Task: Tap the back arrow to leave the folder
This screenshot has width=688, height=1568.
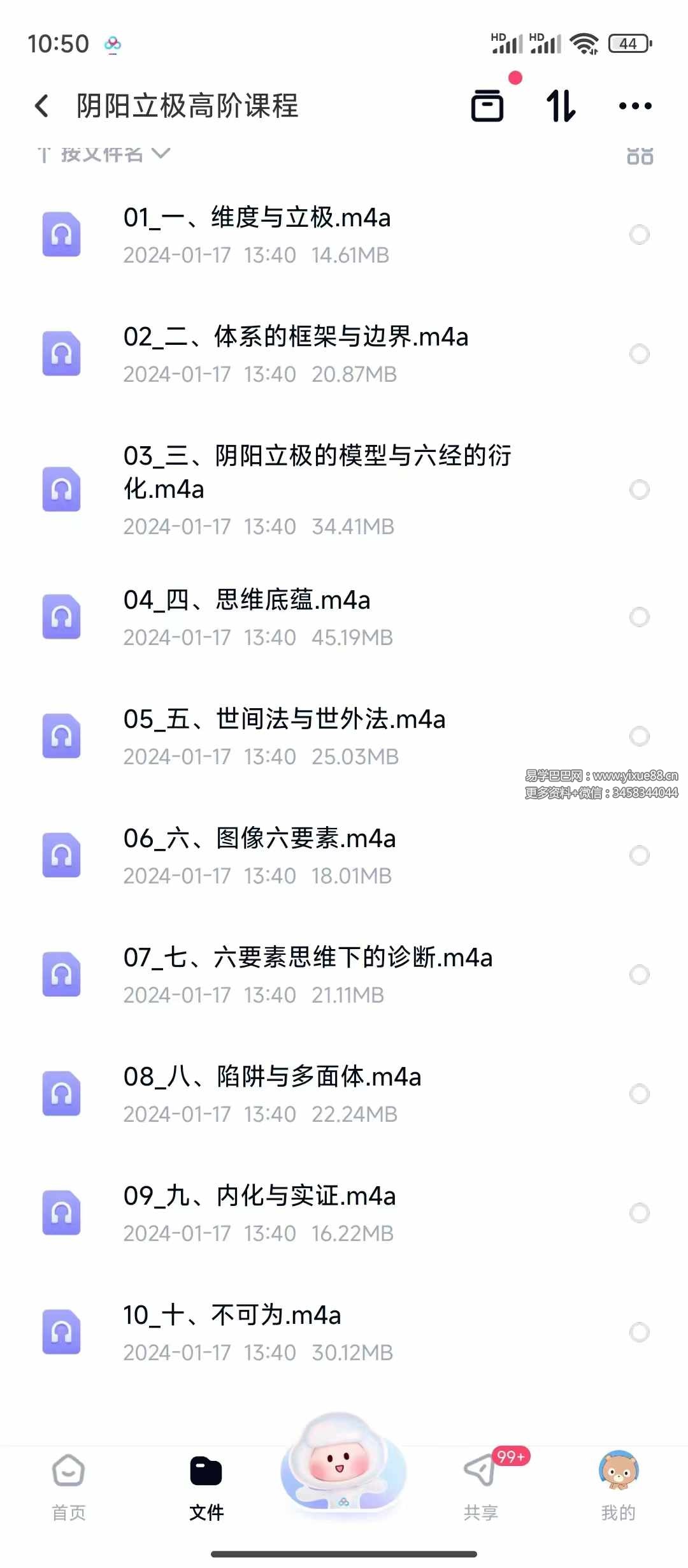Action: (x=41, y=105)
